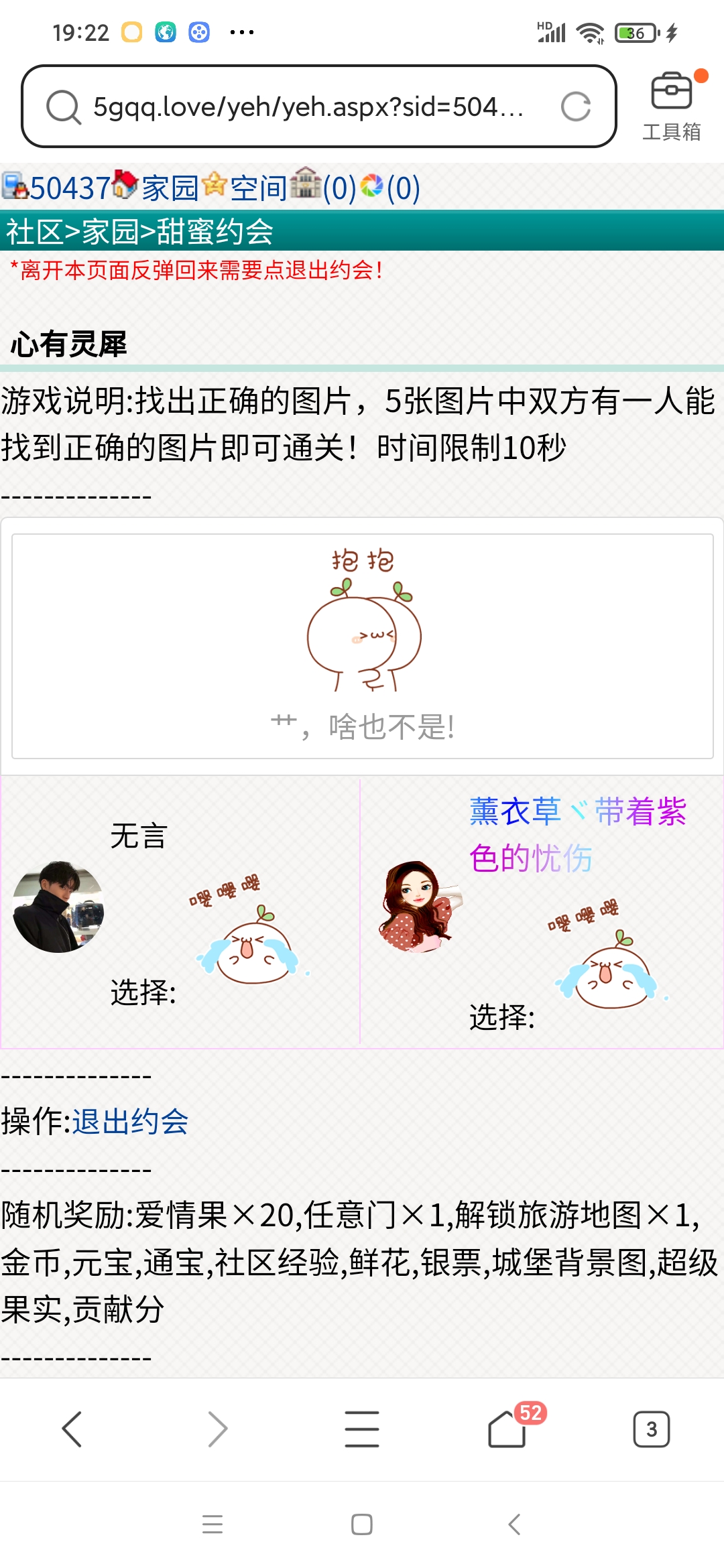Open the browser menu
The image size is (724, 1568).
pyautogui.click(x=362, y=1429)
